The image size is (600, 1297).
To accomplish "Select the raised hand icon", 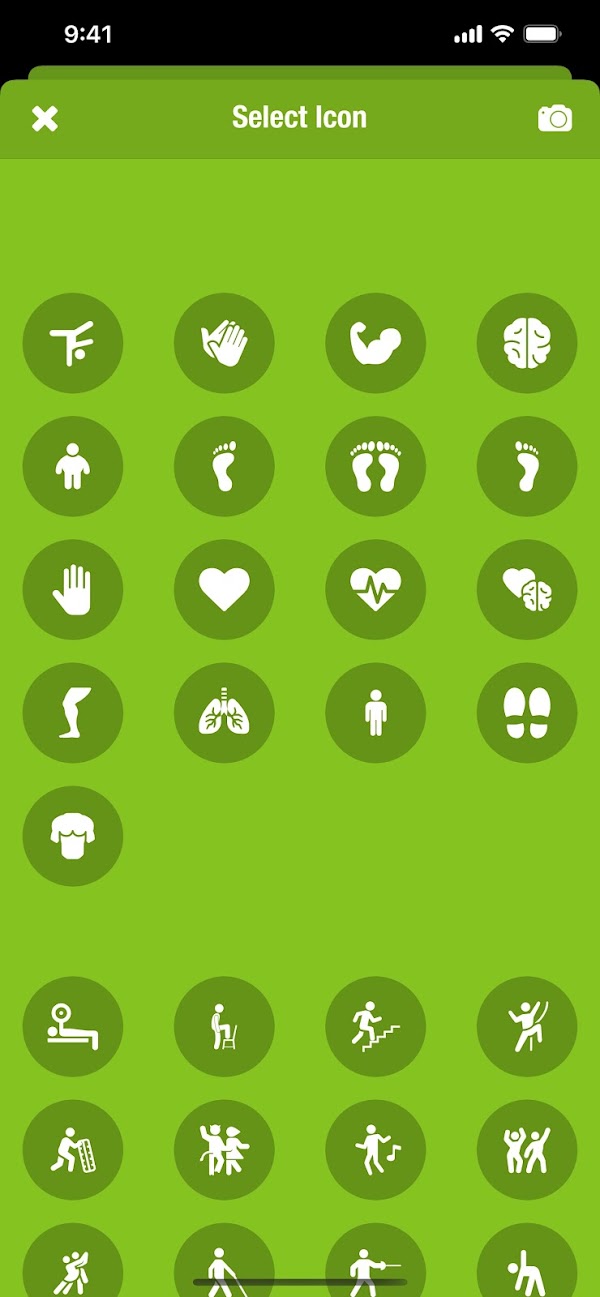I will tap(73, 590).
